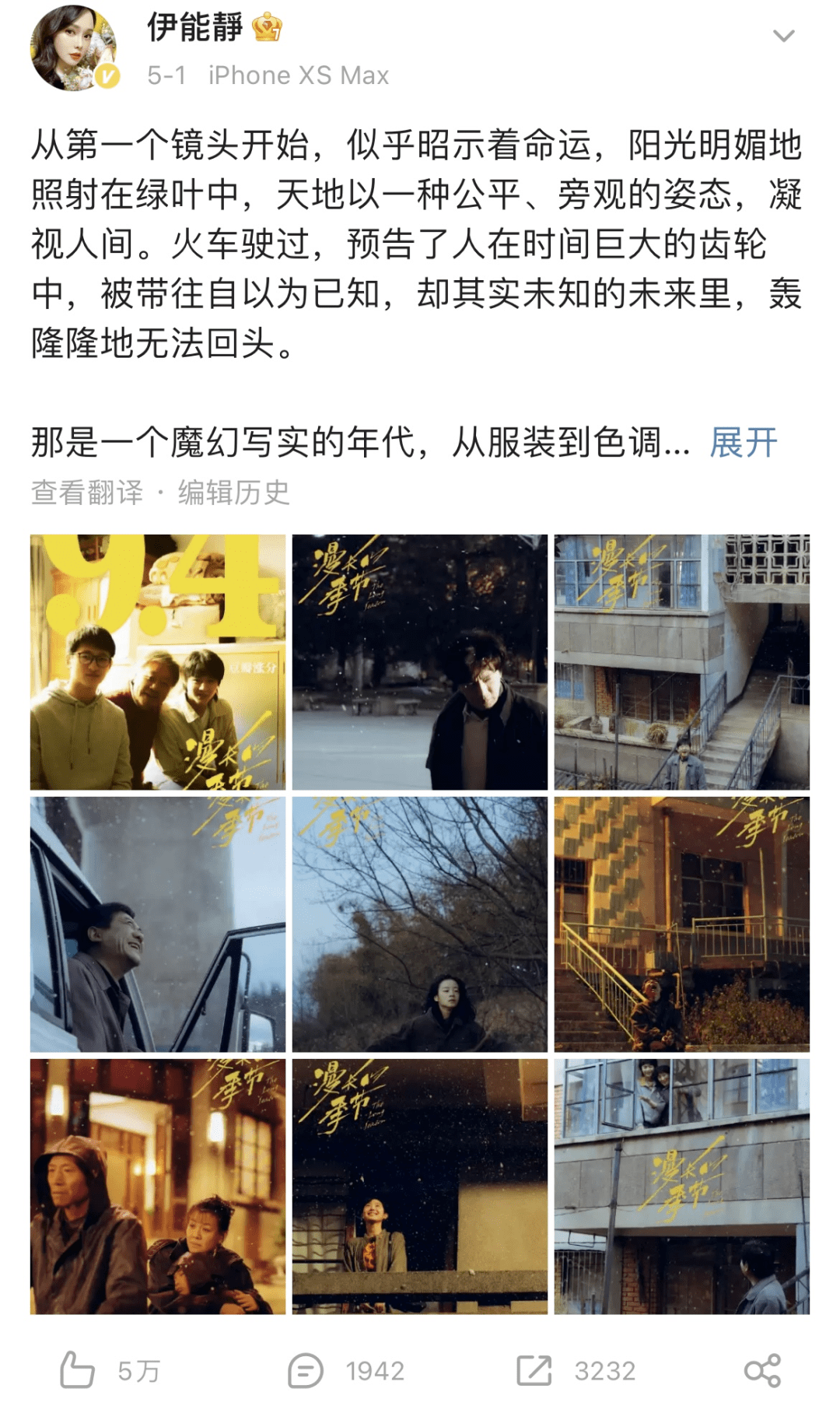View the post's 编辑历史

point(233,493)
